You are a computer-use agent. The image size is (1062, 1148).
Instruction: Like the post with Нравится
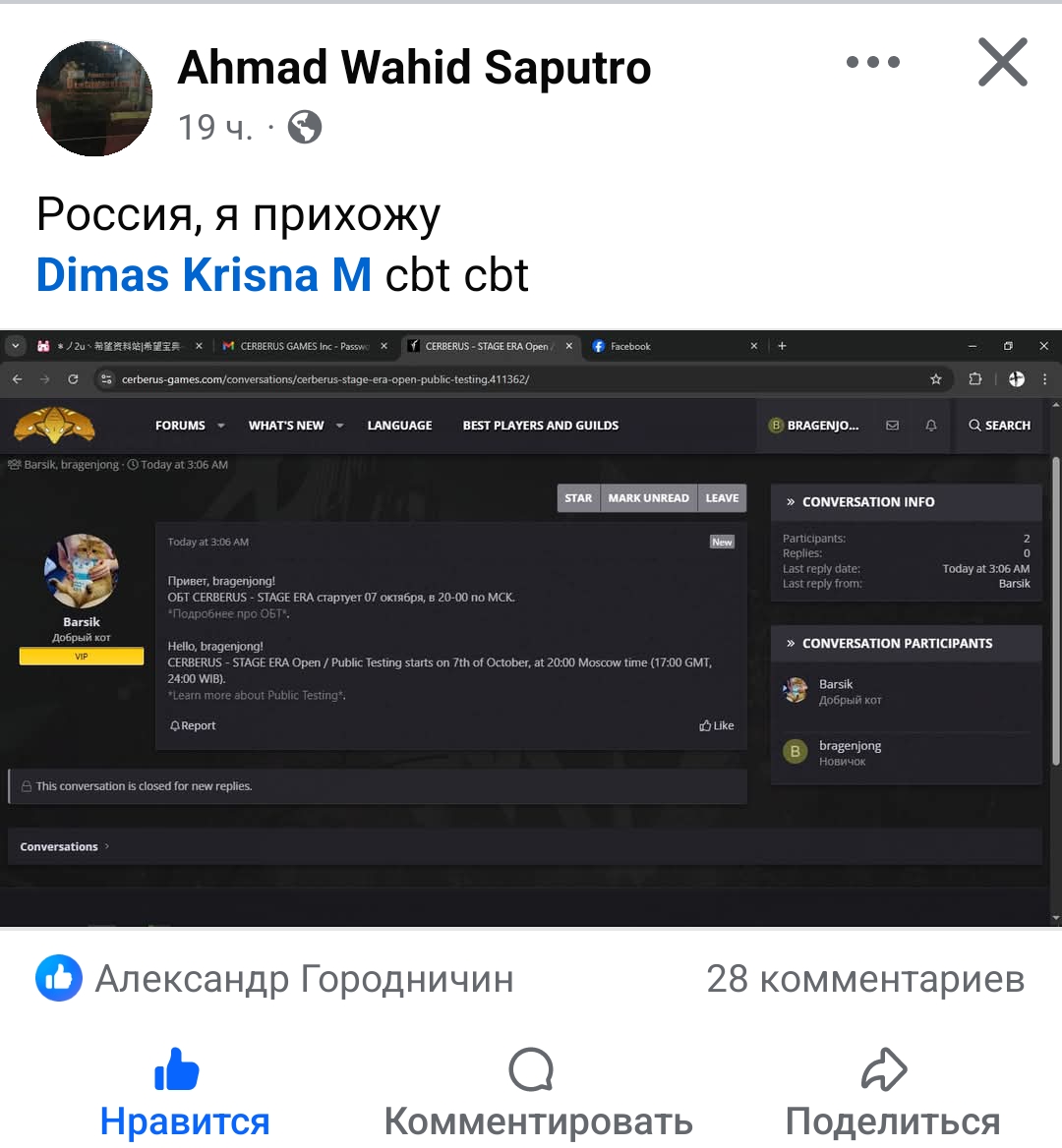[x=184, y=1093]
